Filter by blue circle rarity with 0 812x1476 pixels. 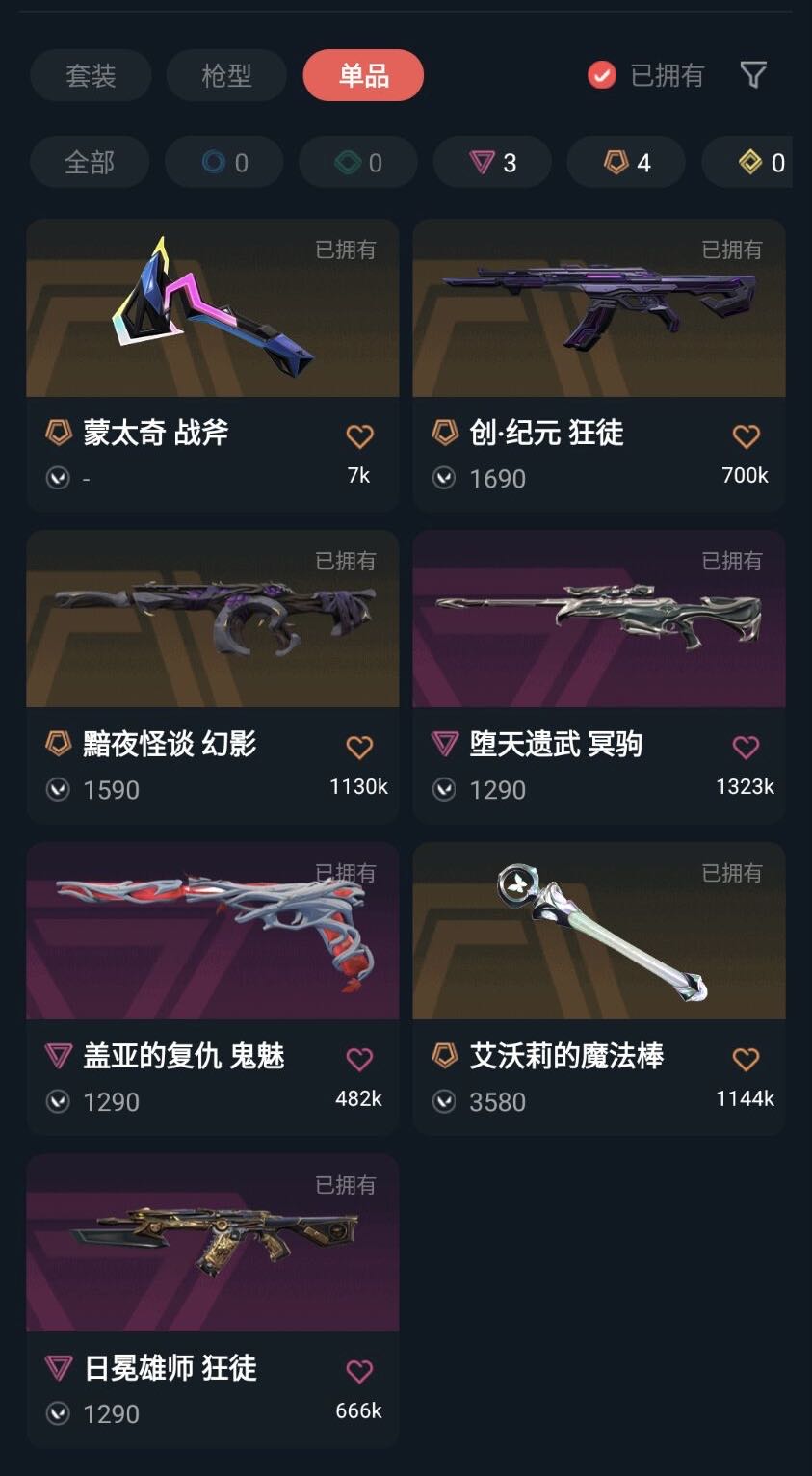click(x=224, y=162)
